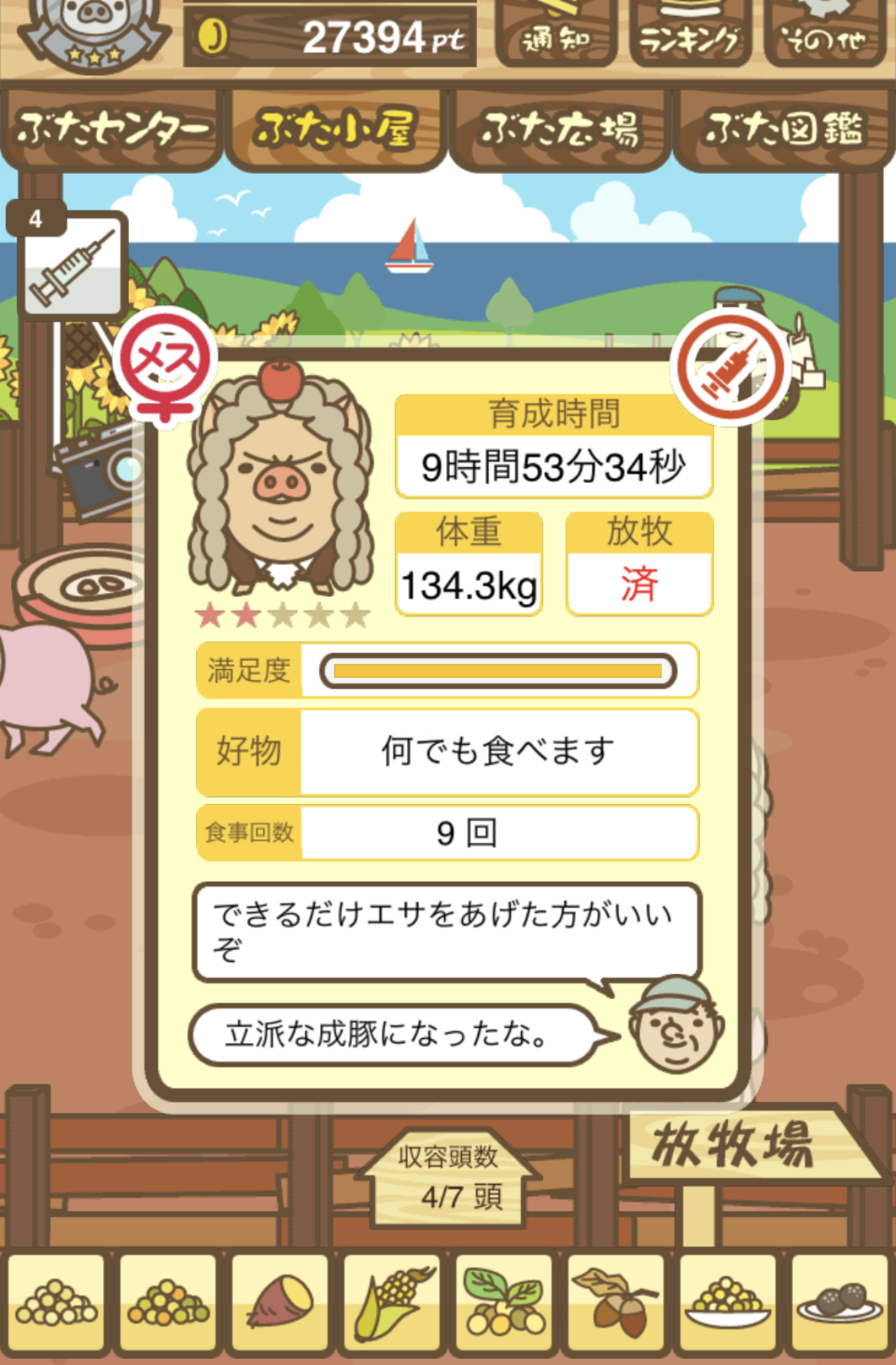Image resolution: width=896 pixels, height=1365 pixels.
Task: Select the plate of yellow pellets
Action: coord(727,1303)
